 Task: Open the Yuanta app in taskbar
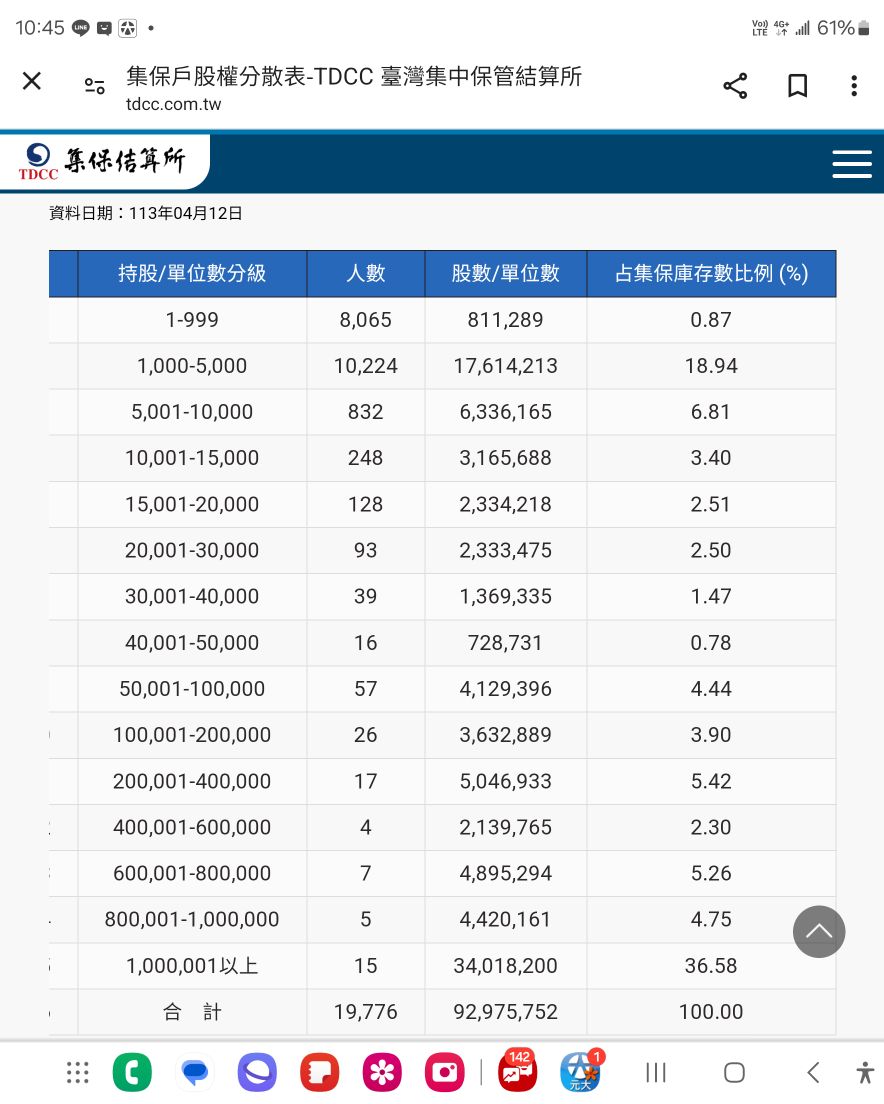(581, 1071)
